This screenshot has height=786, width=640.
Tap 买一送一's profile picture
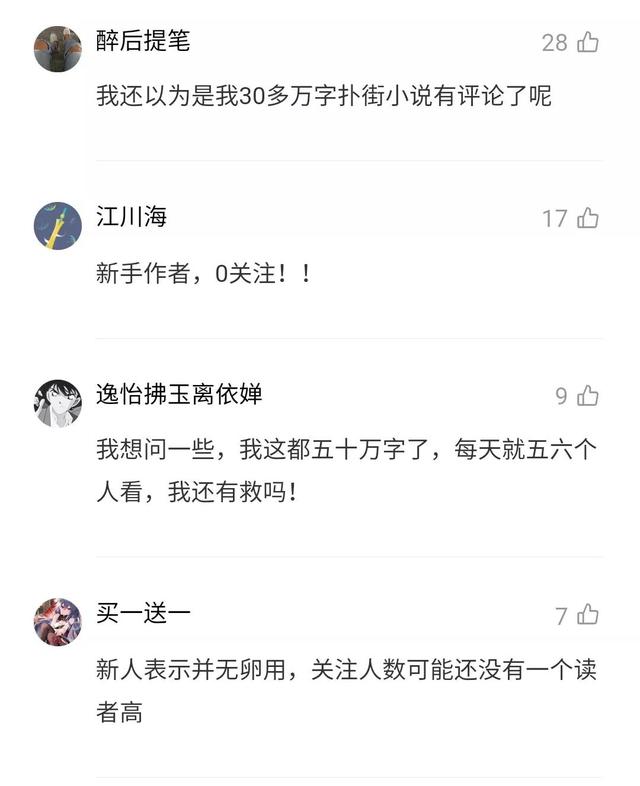(58, 621)
